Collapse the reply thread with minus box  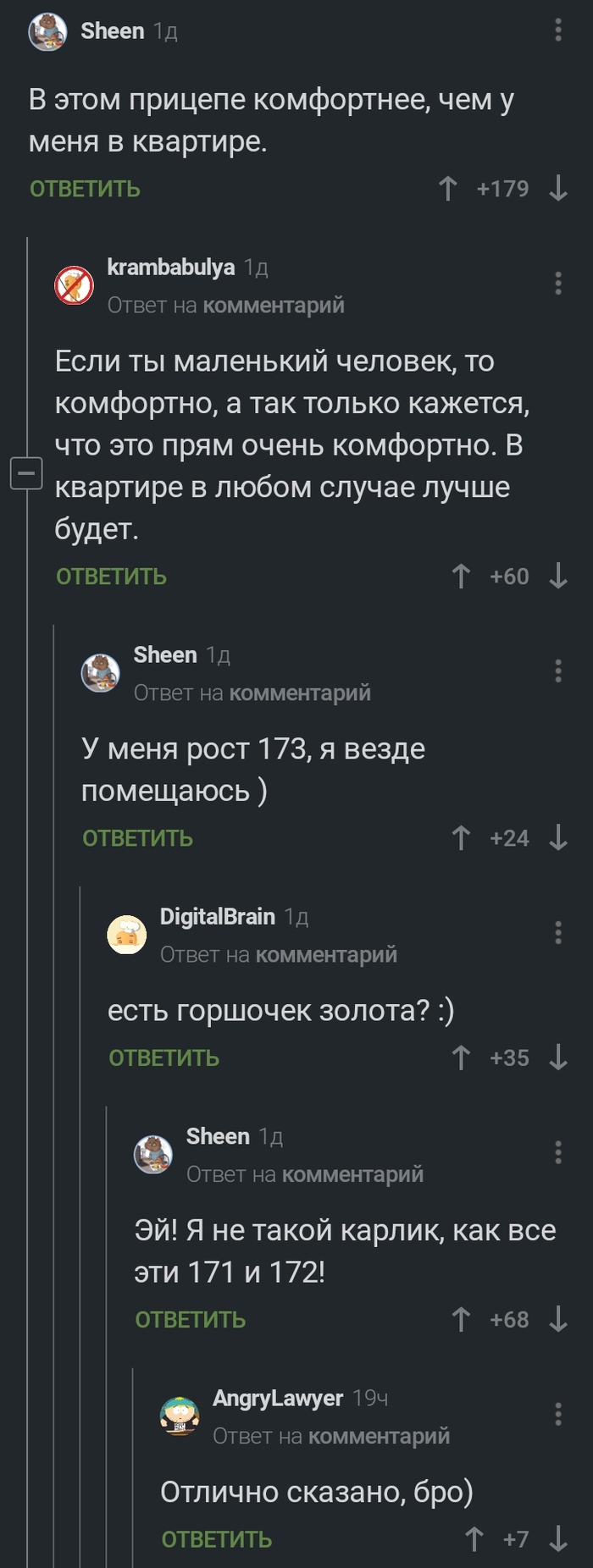[25, 472]
